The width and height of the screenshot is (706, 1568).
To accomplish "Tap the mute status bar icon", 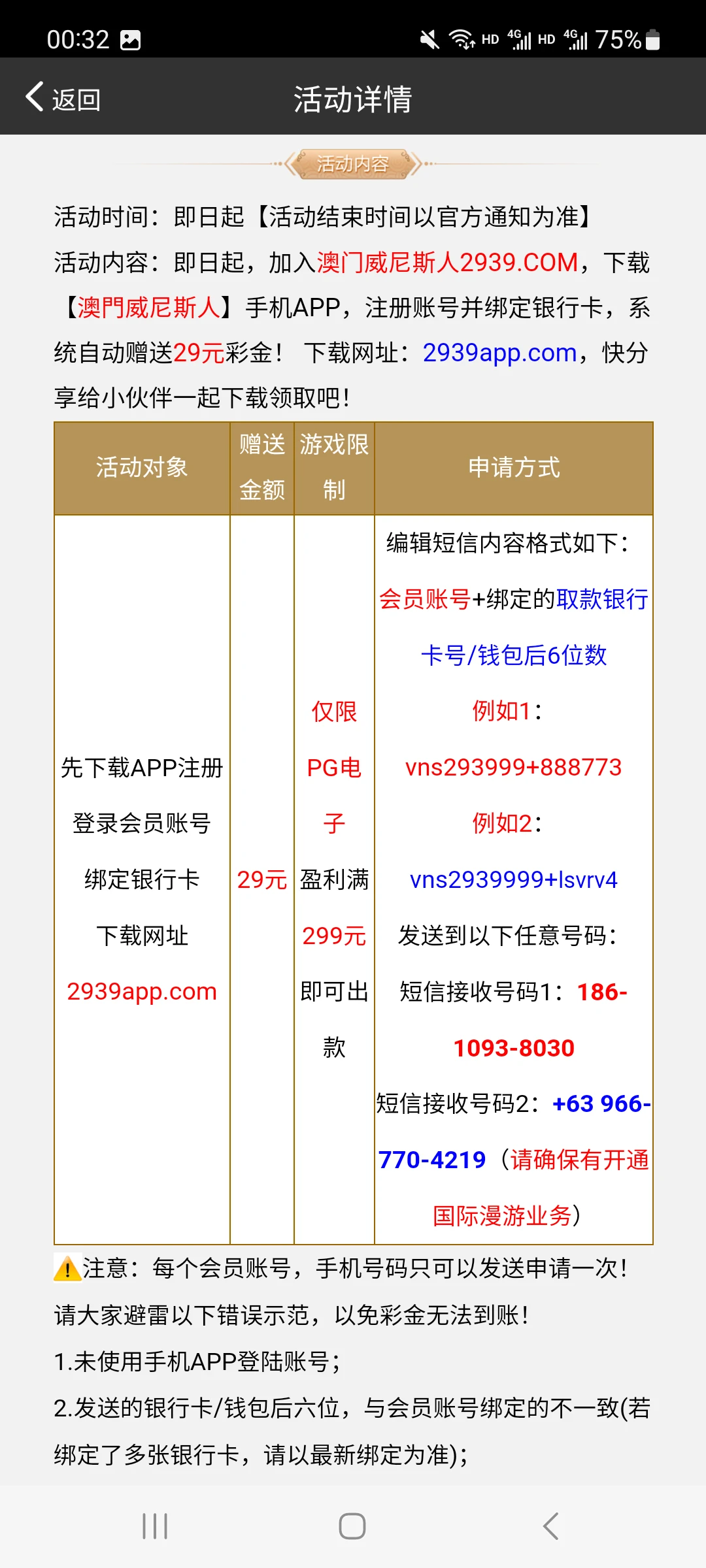I will (x=429, y=38).
